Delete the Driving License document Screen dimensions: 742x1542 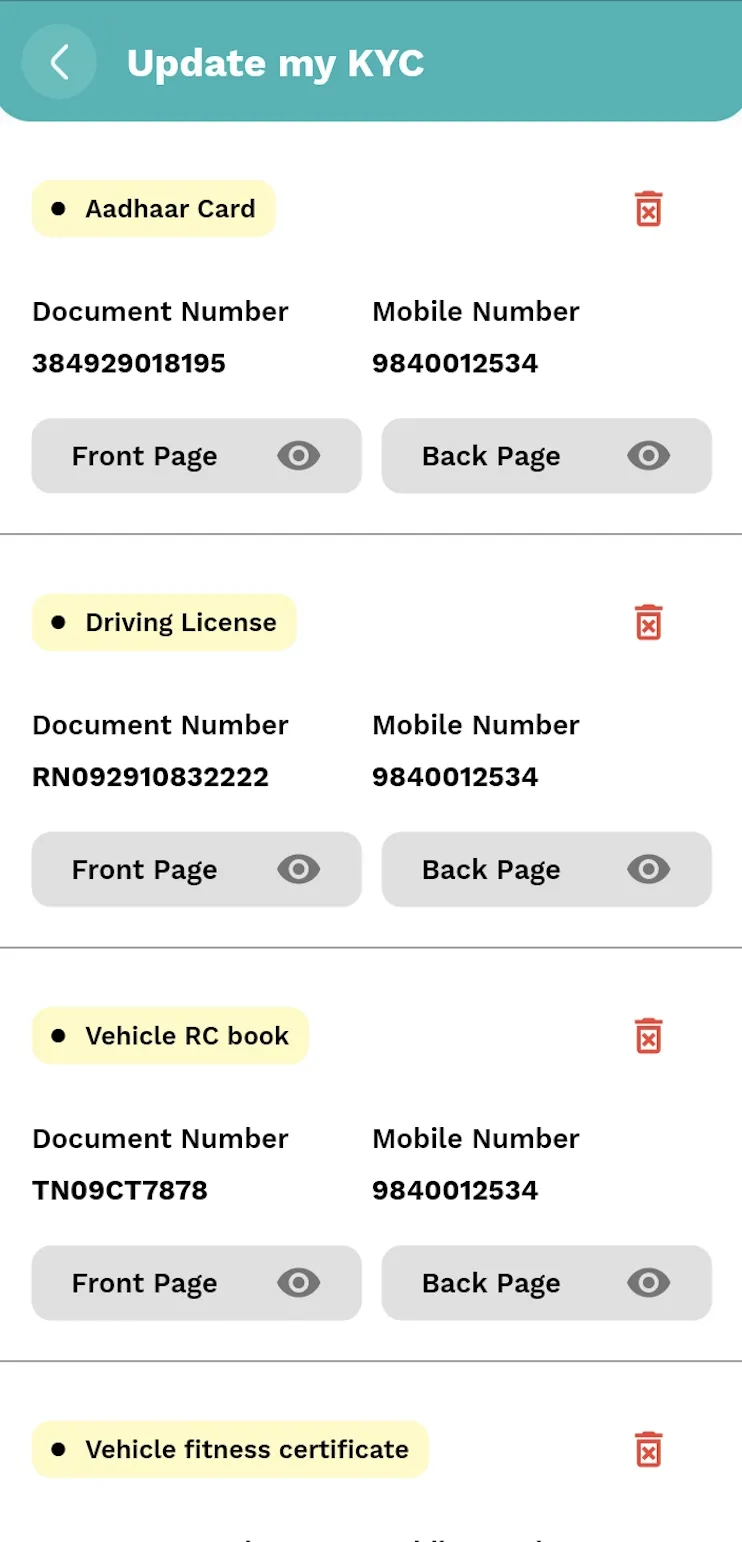(648, 622)
